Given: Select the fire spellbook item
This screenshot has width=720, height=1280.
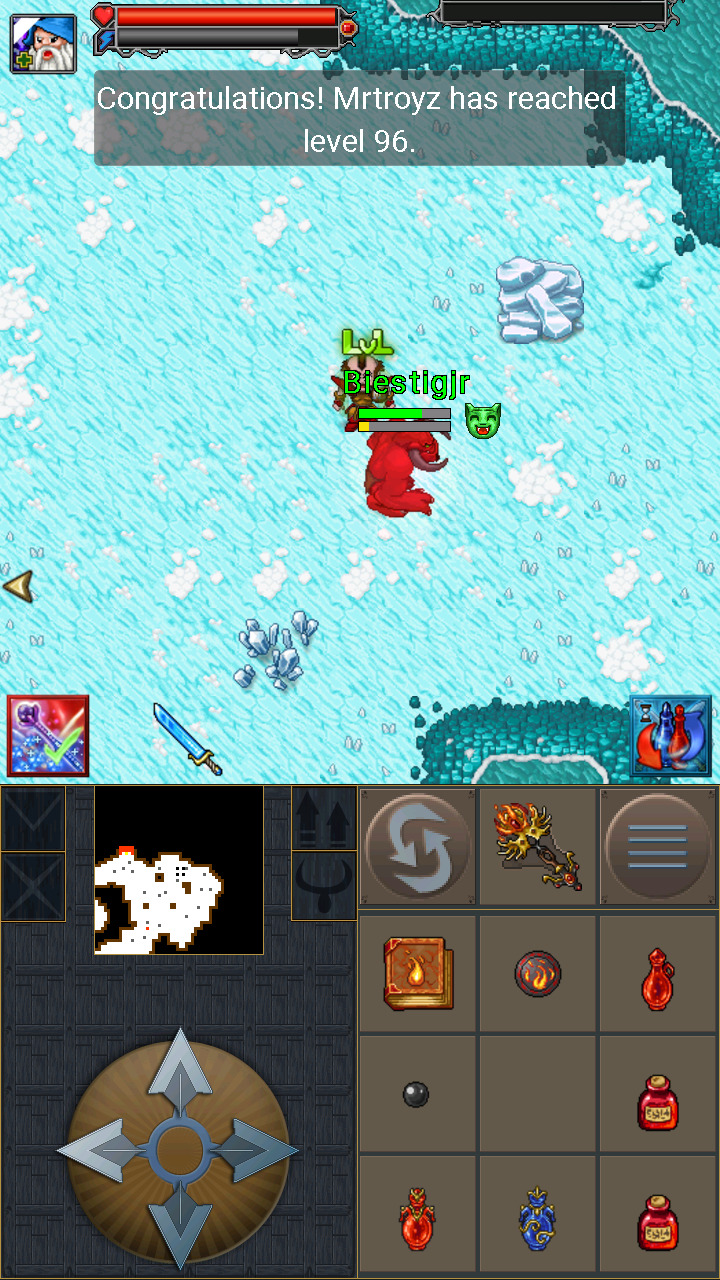Looking at the screenshot, I should coord(418,972).
